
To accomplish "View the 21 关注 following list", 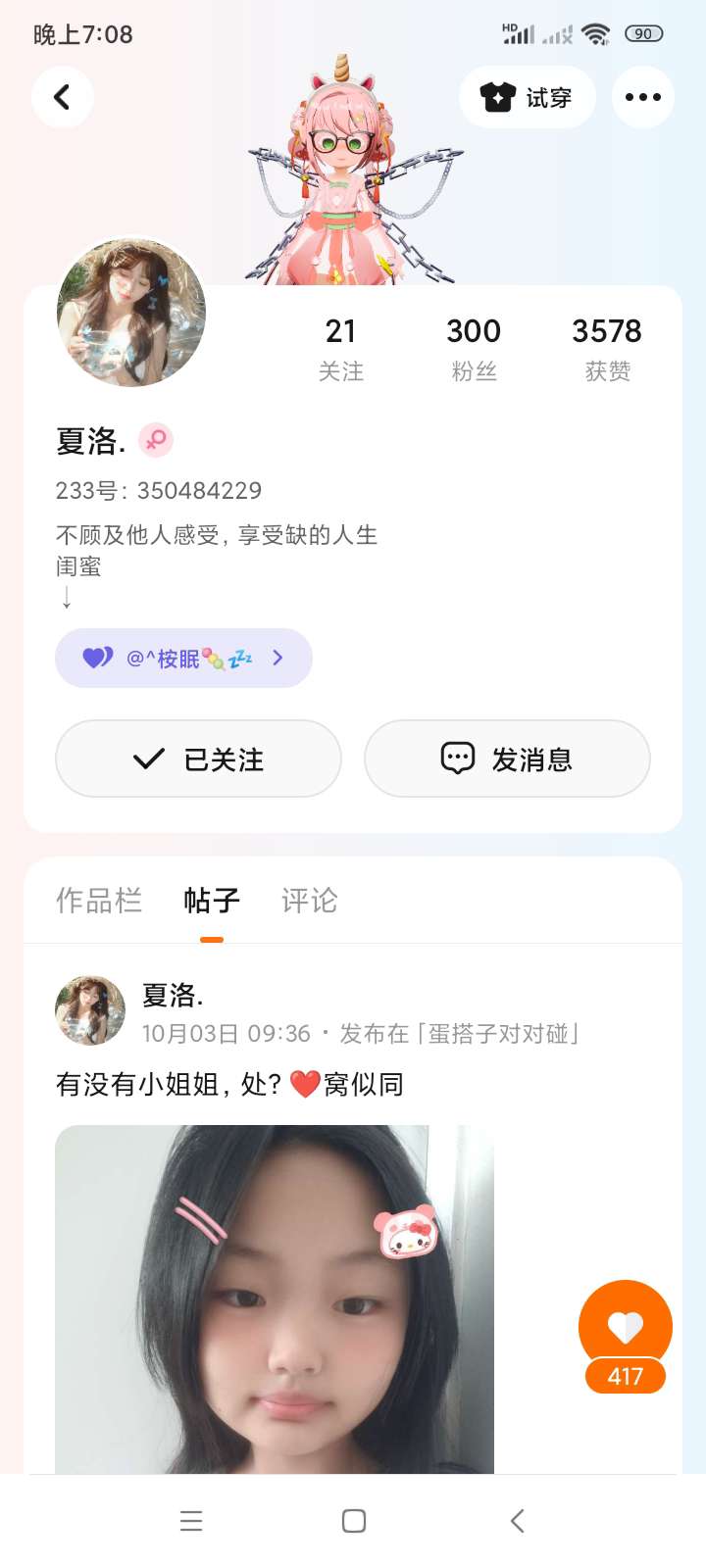I will click(x=340, y=348).
